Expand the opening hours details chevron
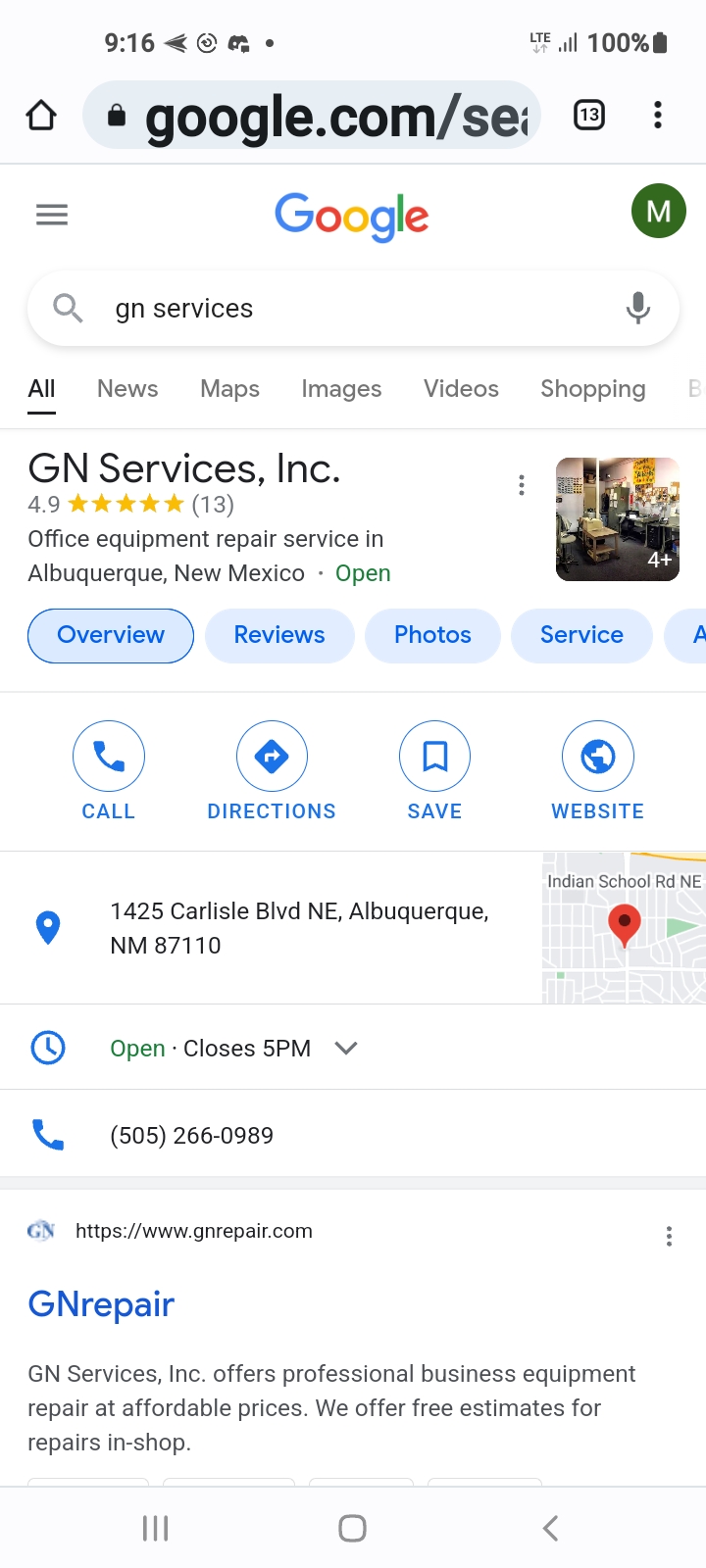This screenshot has height=1568, width=706. pyautogui.click(x=345, y=1048)
